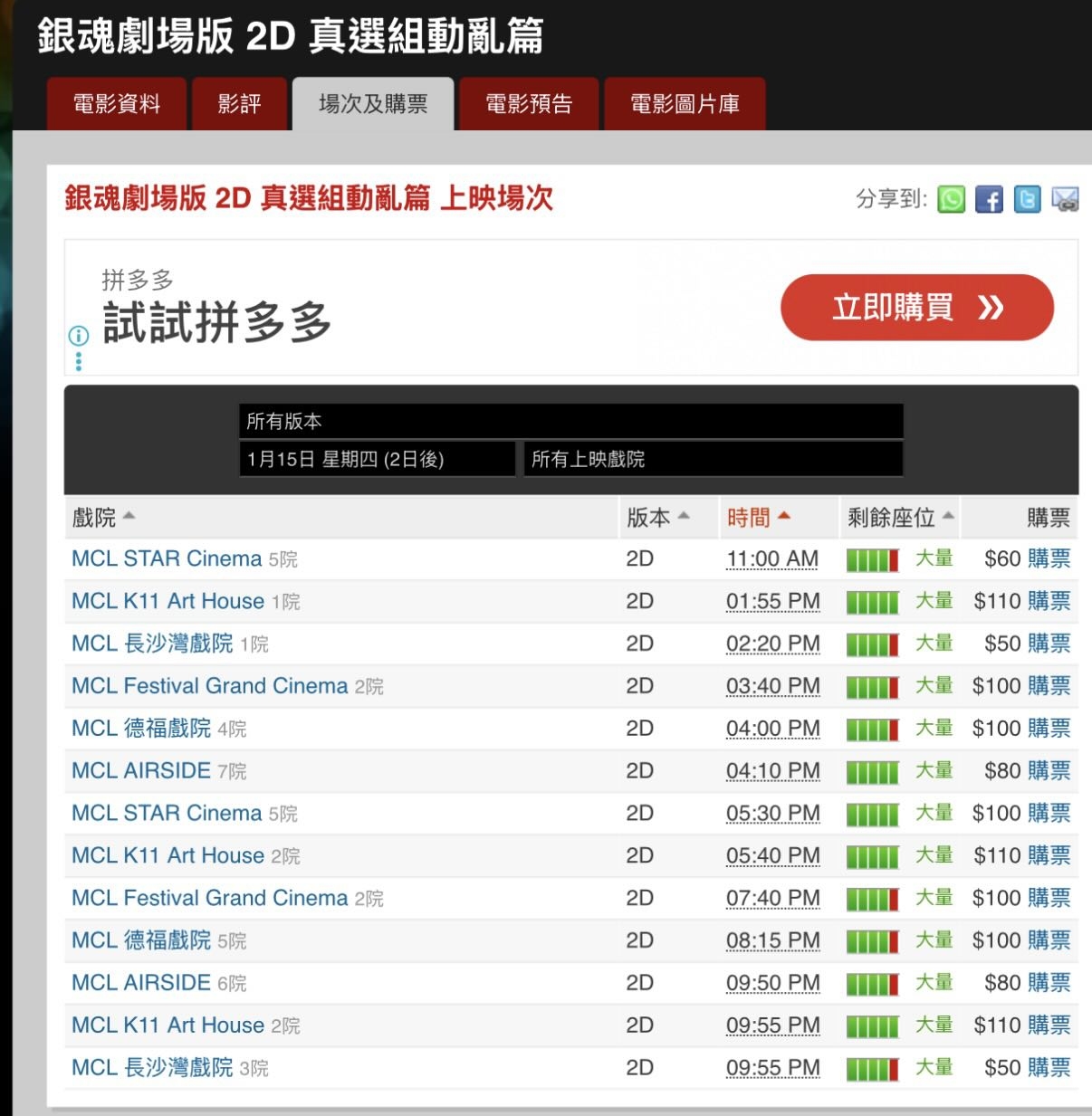Tap the 立即購買 ad button

pyautogui.click(x=916, y=308)
